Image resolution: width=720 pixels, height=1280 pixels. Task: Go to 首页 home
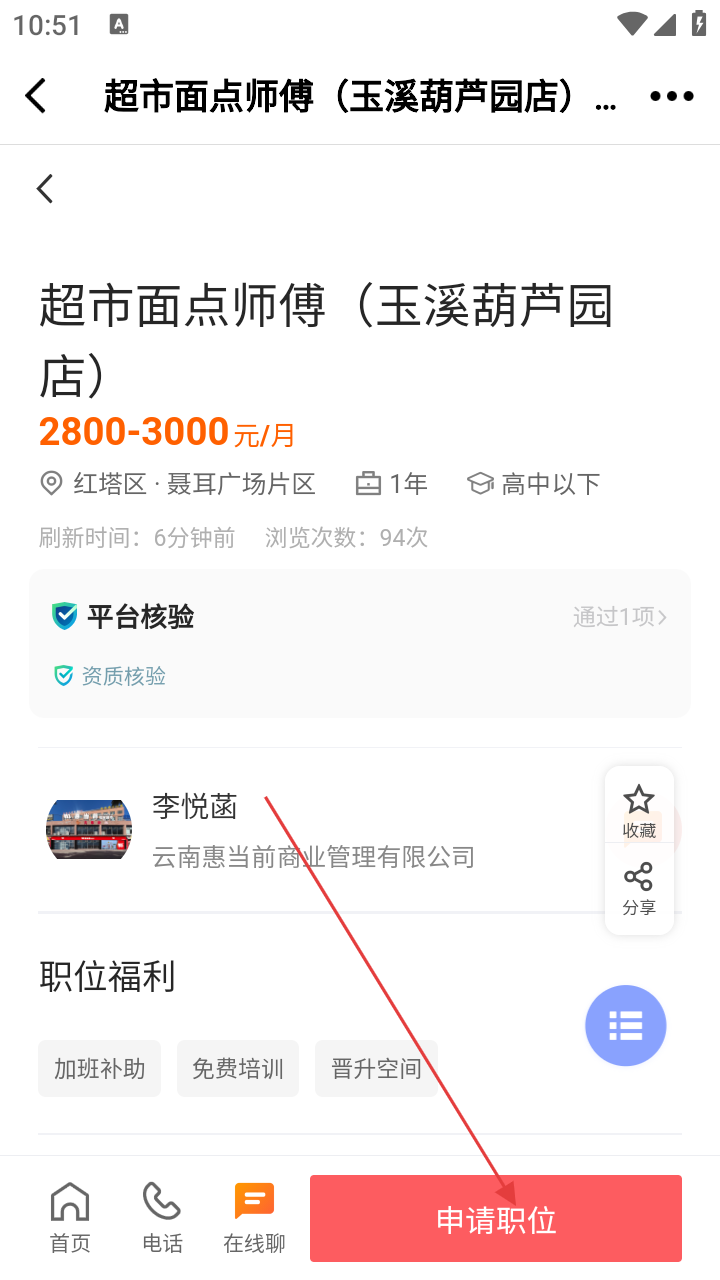(x=70, y=1217)
